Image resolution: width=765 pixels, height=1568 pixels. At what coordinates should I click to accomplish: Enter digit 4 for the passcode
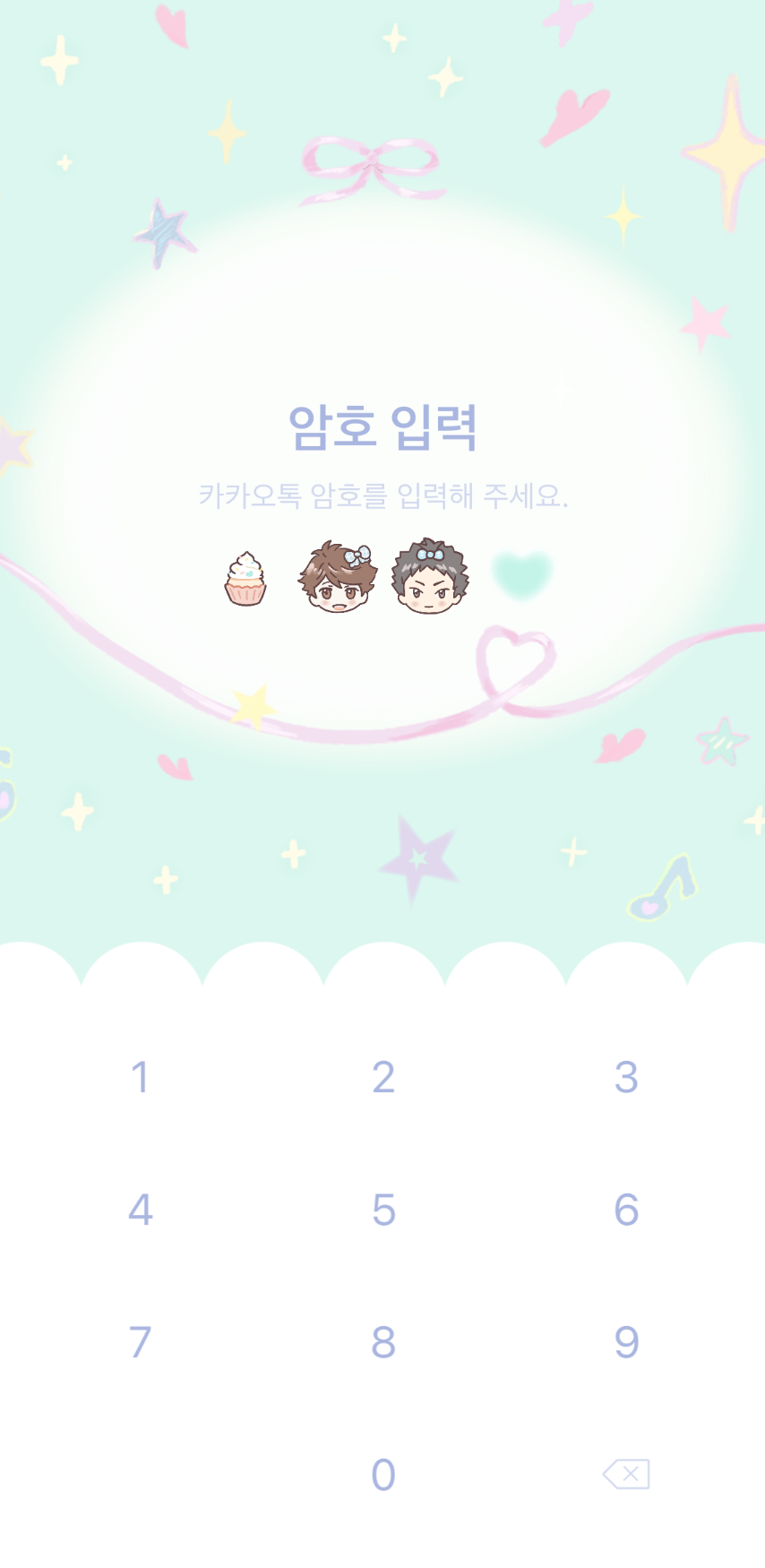pos(140,1210)
